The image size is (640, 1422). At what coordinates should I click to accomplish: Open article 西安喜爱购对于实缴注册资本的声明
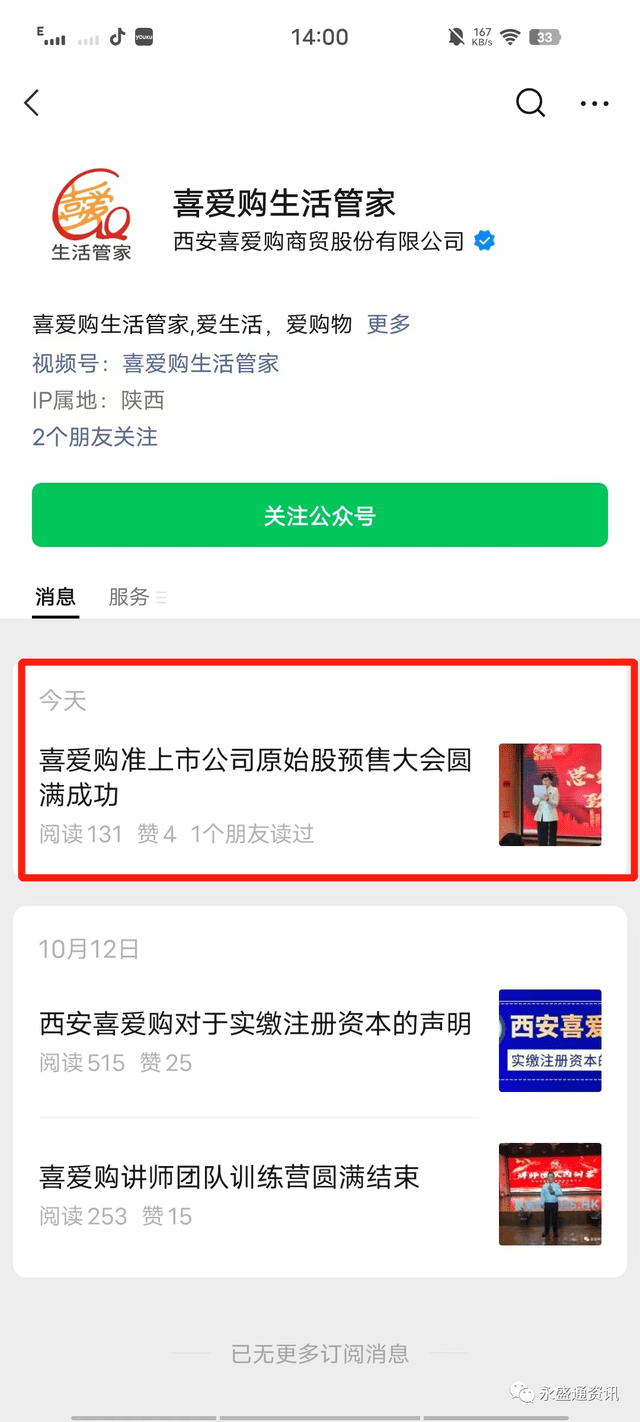[255, 1024]
